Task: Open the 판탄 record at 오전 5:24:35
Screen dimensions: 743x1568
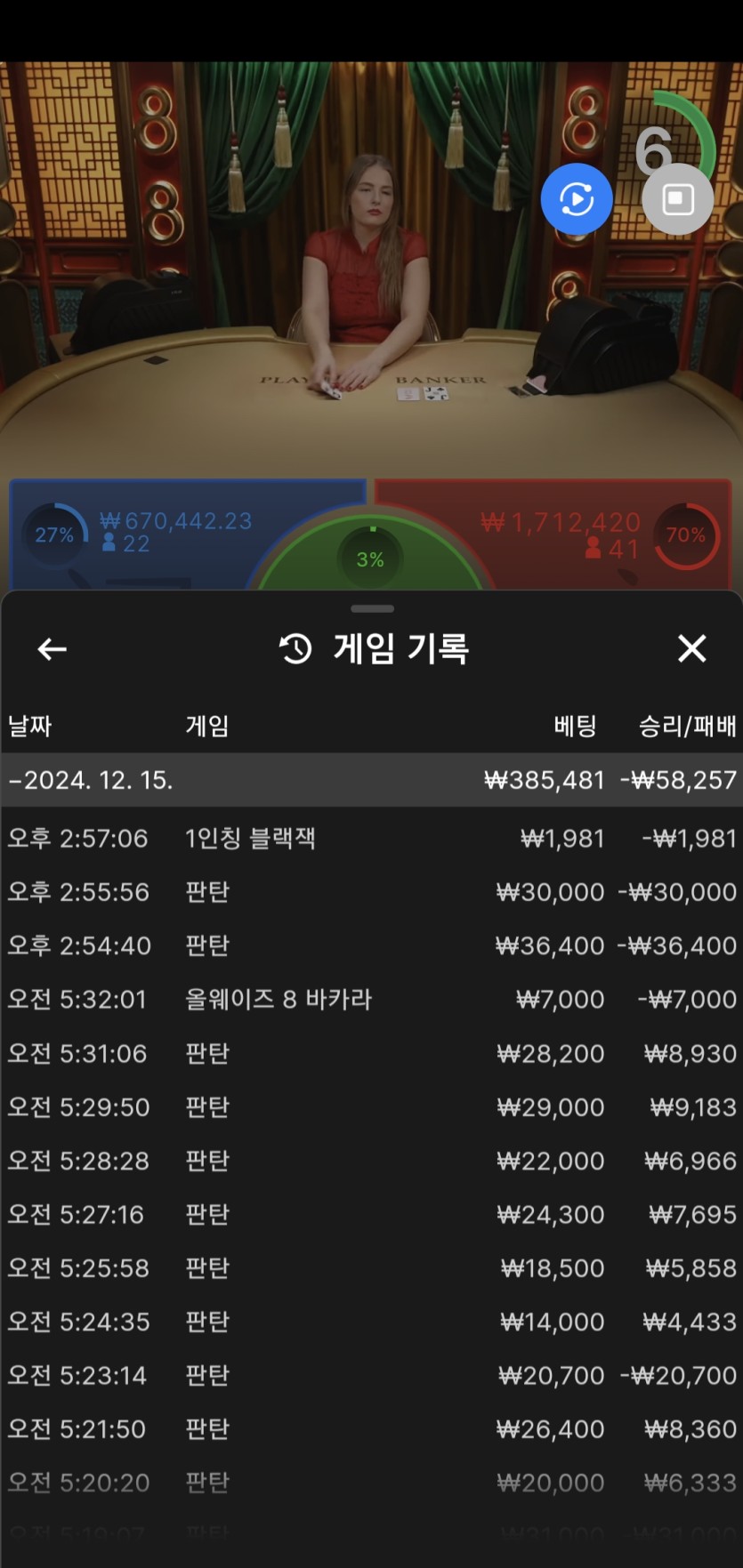Action: (x=371, y=1322)
